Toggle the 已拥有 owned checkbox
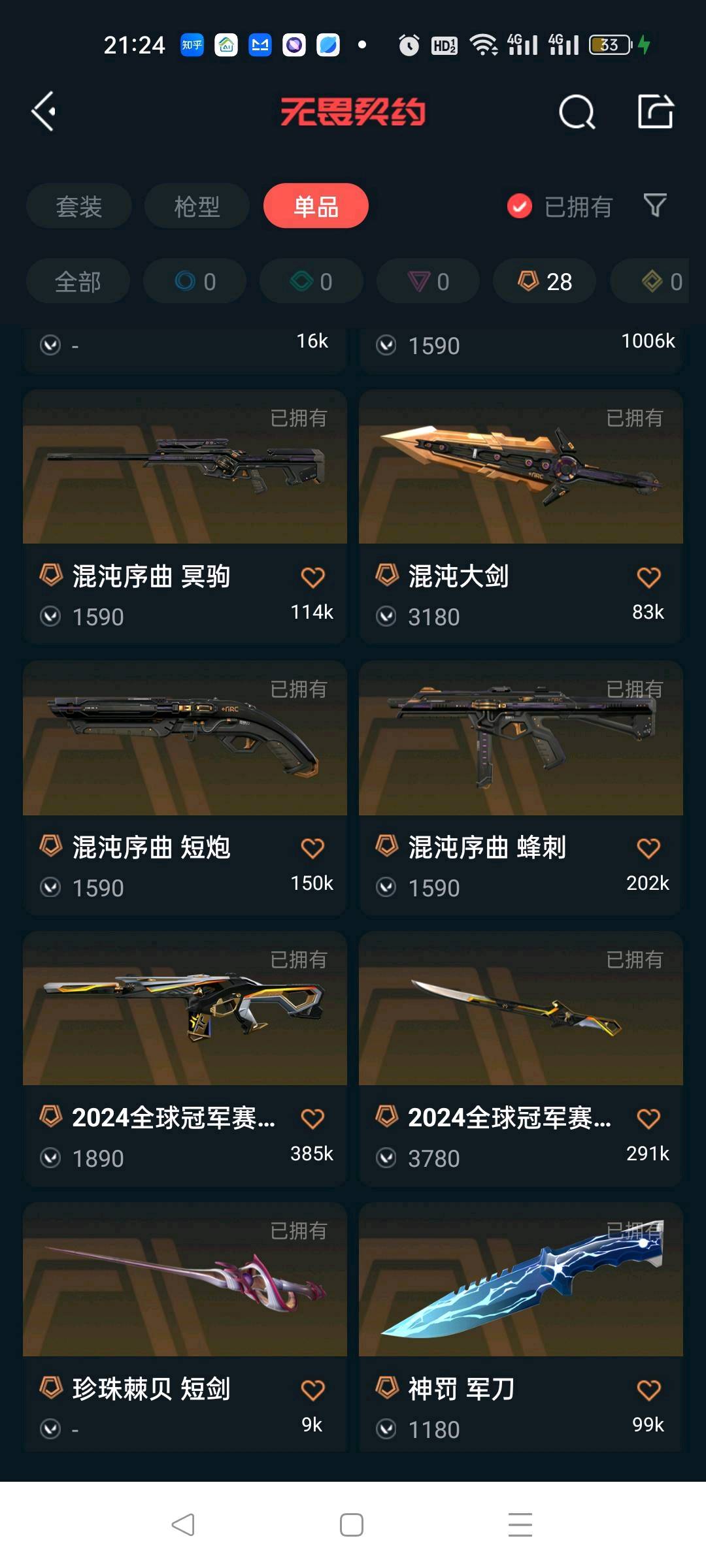 point(520,206)
